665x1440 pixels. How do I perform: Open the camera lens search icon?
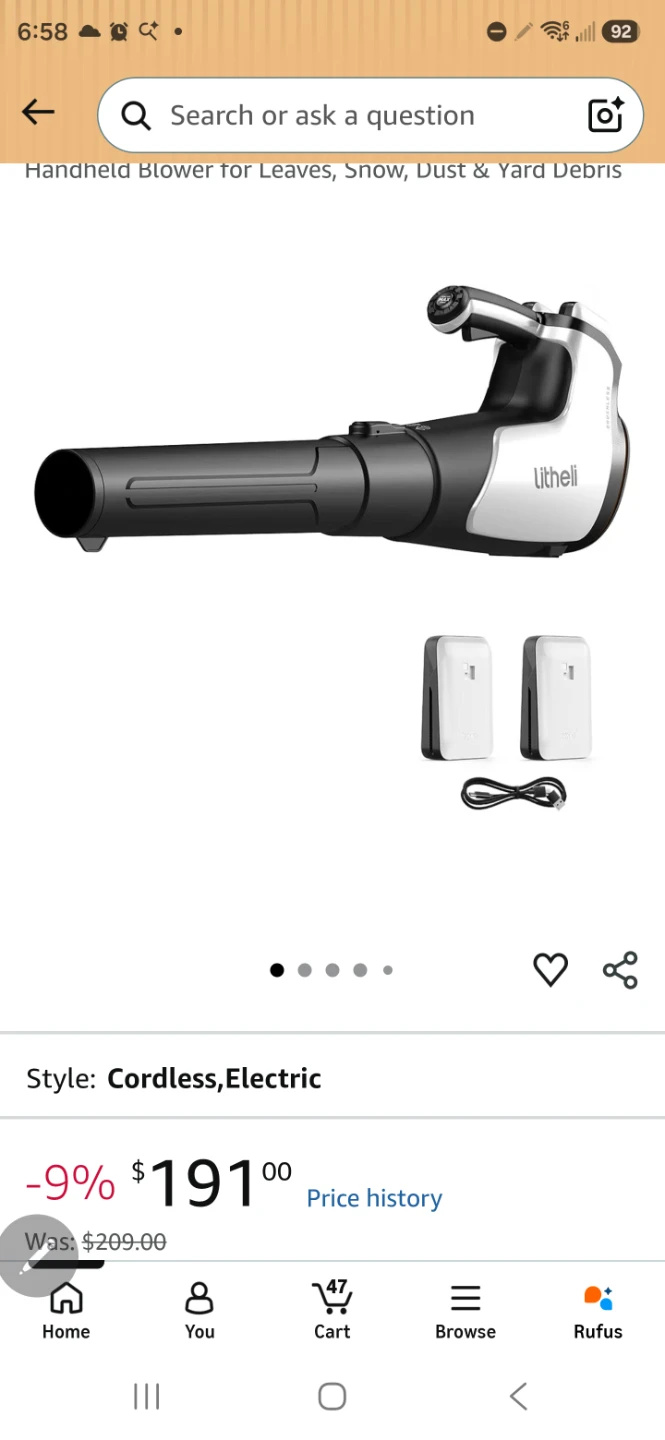tap(606, 116)
